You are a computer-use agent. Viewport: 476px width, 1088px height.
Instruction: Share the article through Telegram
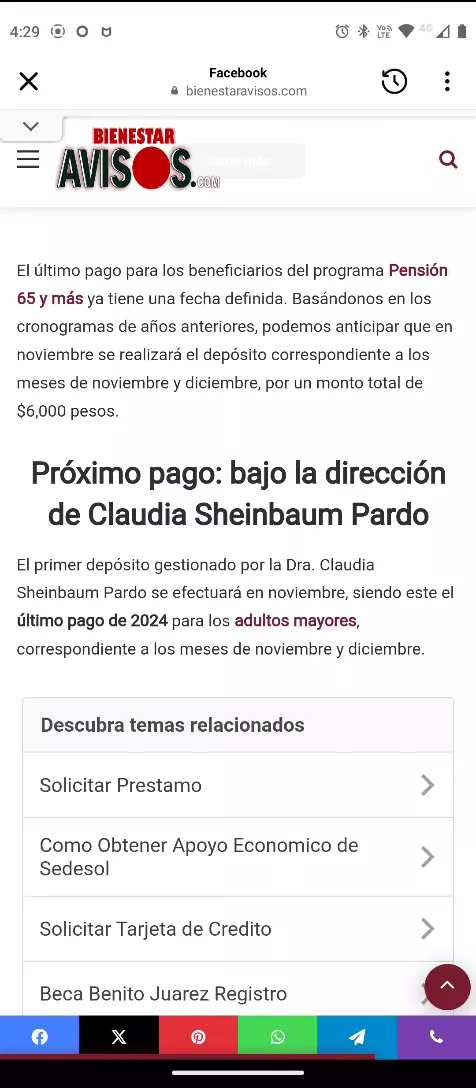(357, 1037)
